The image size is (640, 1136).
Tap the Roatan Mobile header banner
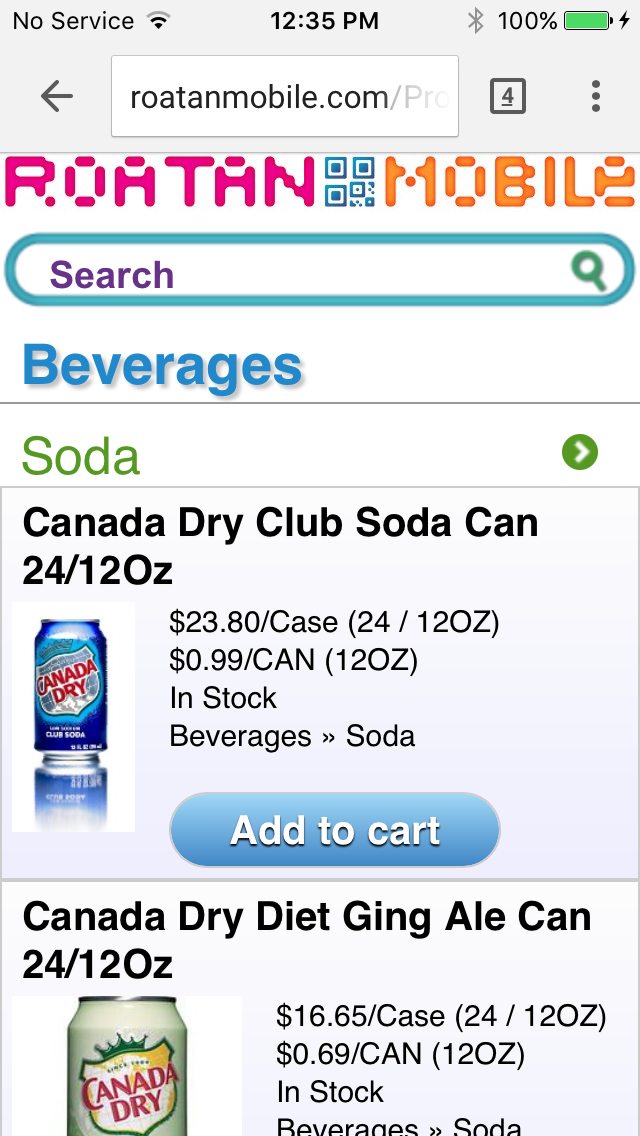tap(320, 182)
